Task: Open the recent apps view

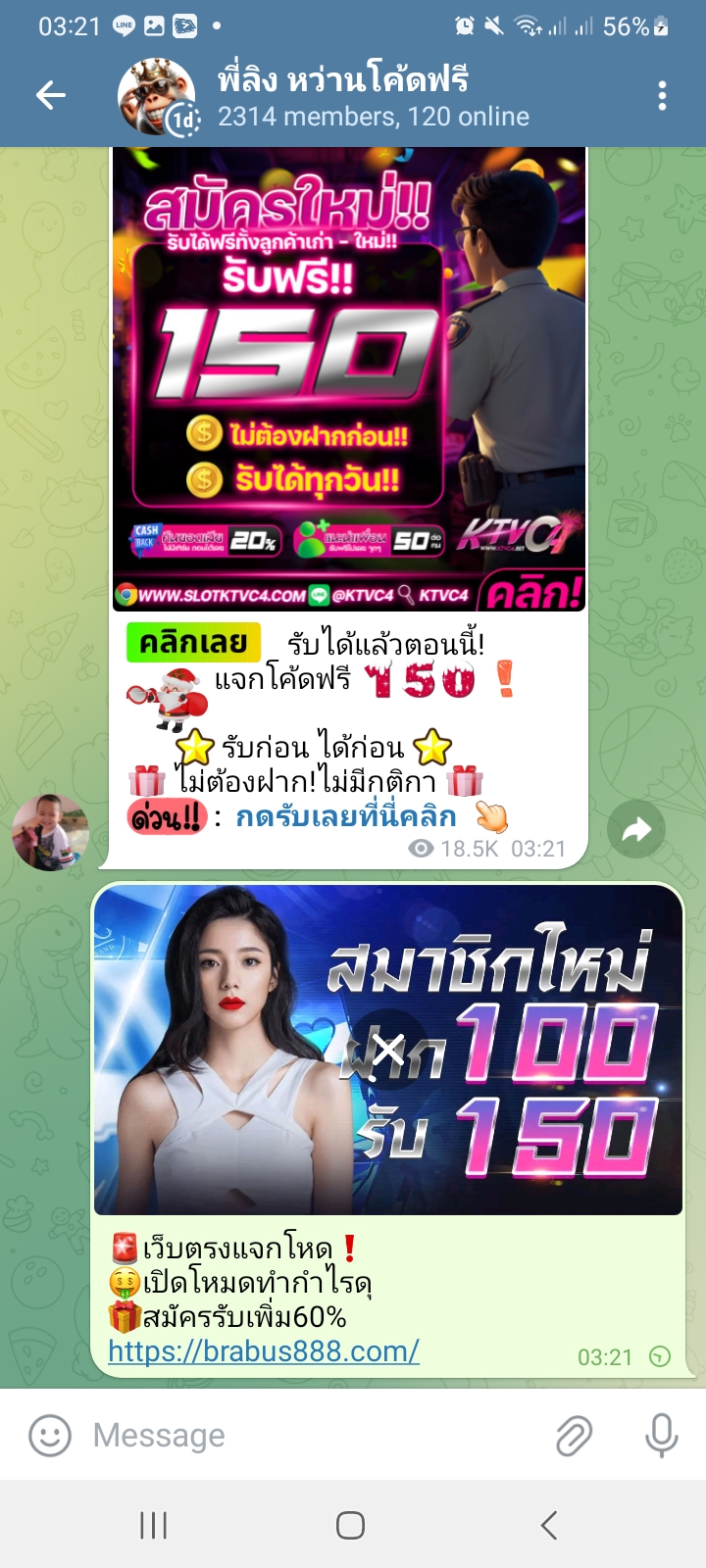Action: pyautogui.click(x=153, y=1525)
